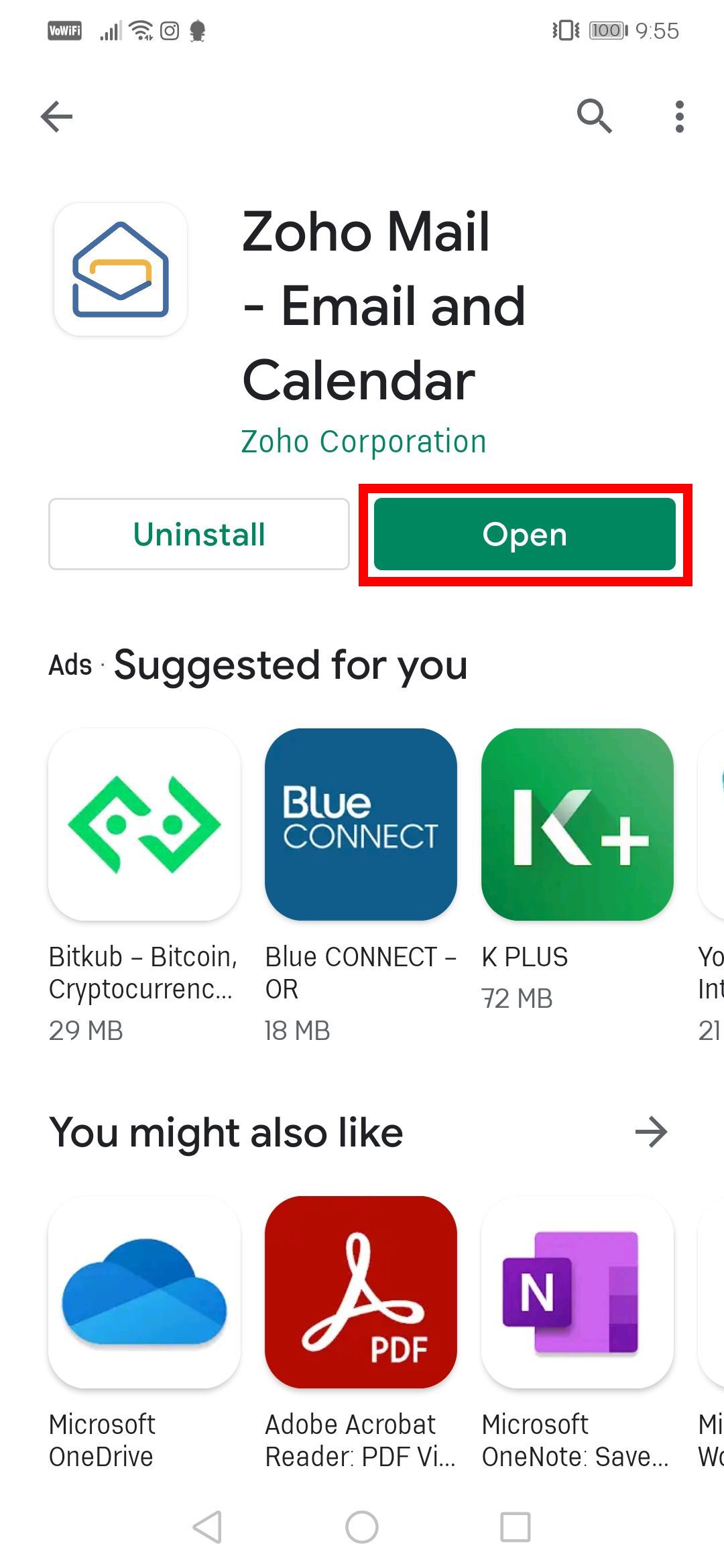Open the three-dot overflow menu
The height and width of the screenshot is (1568, 724).
coord(679,117)
